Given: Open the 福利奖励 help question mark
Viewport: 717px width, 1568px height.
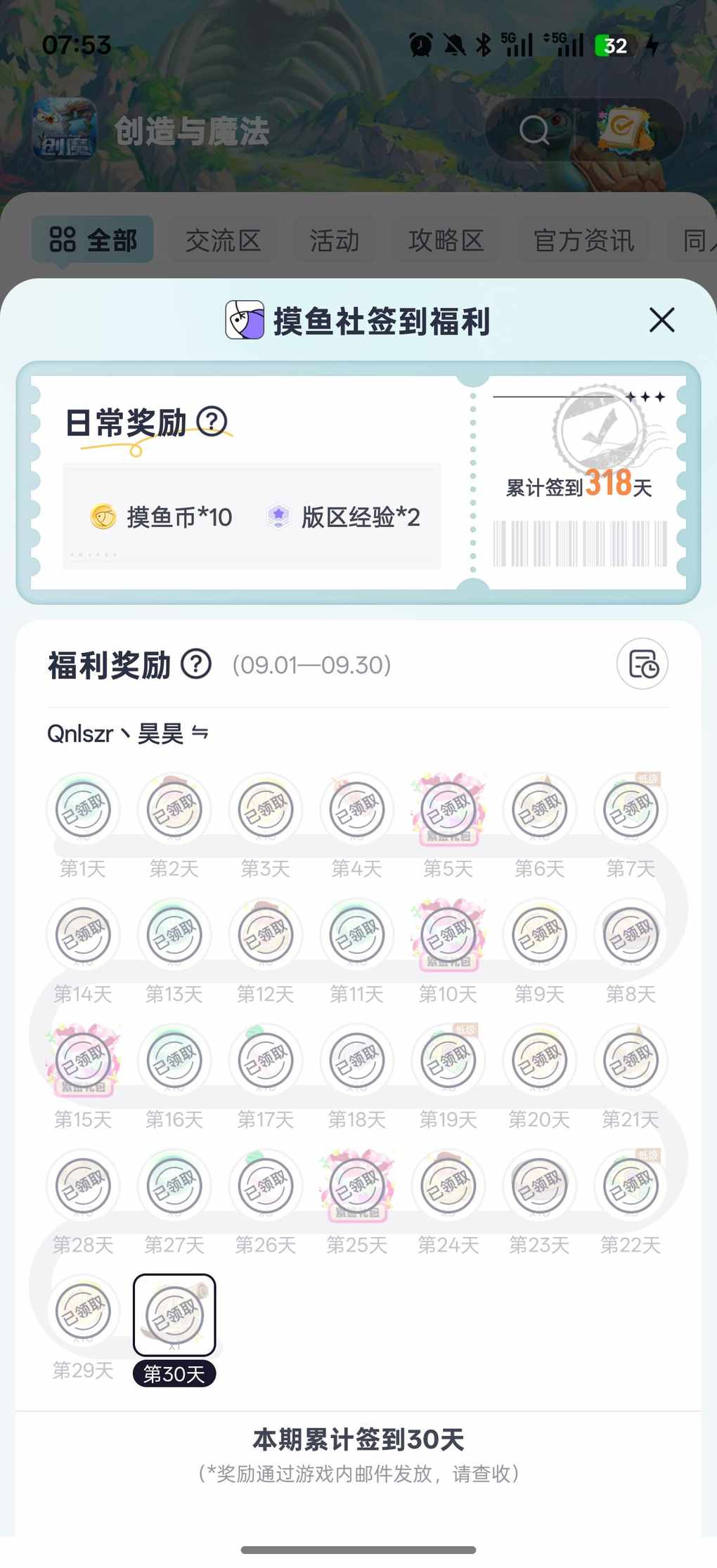Looking at the screenshot, I should (196, 664).
